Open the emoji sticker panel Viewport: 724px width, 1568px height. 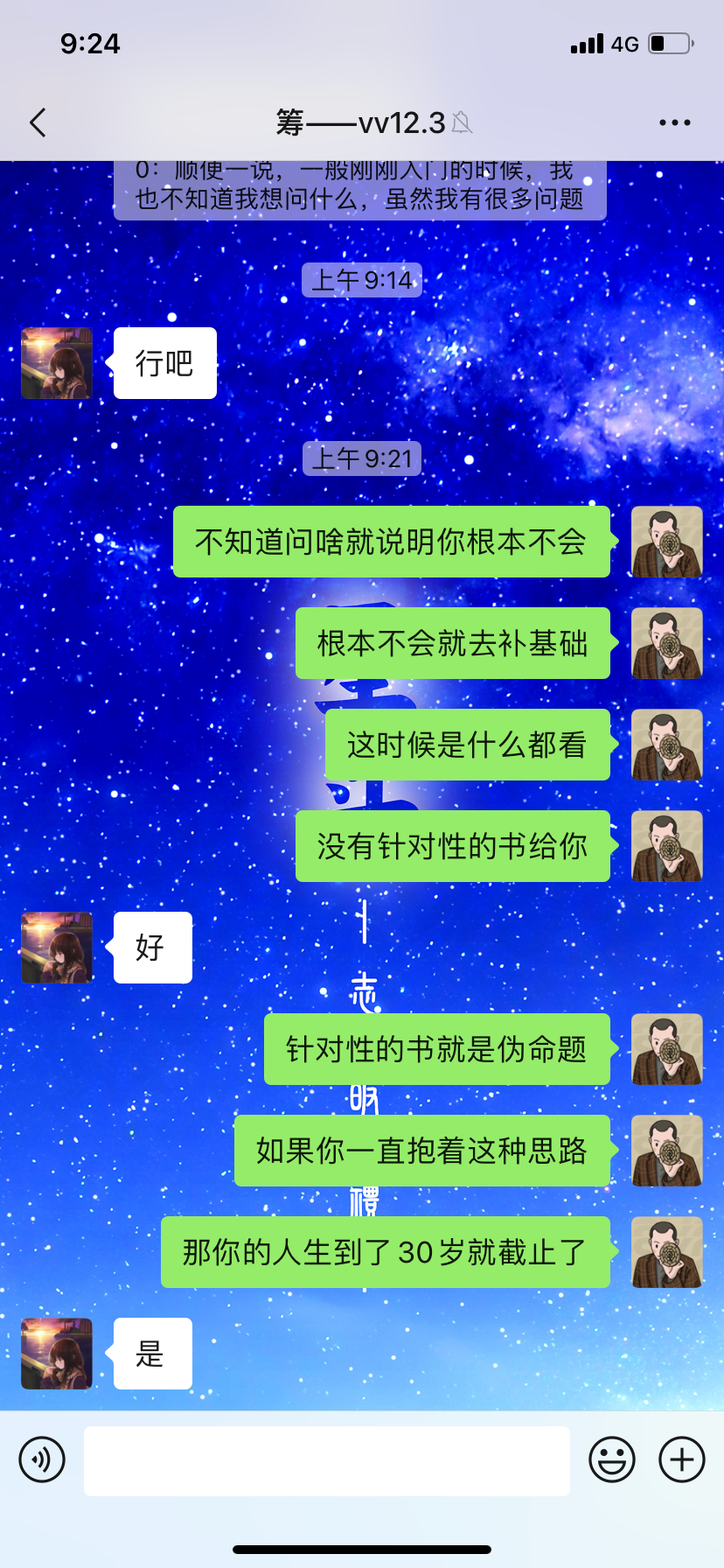click(612, 1459)
